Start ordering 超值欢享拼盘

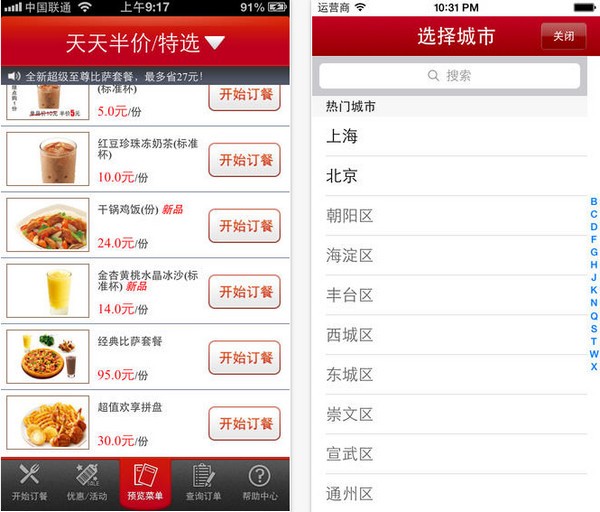point(244,423)
